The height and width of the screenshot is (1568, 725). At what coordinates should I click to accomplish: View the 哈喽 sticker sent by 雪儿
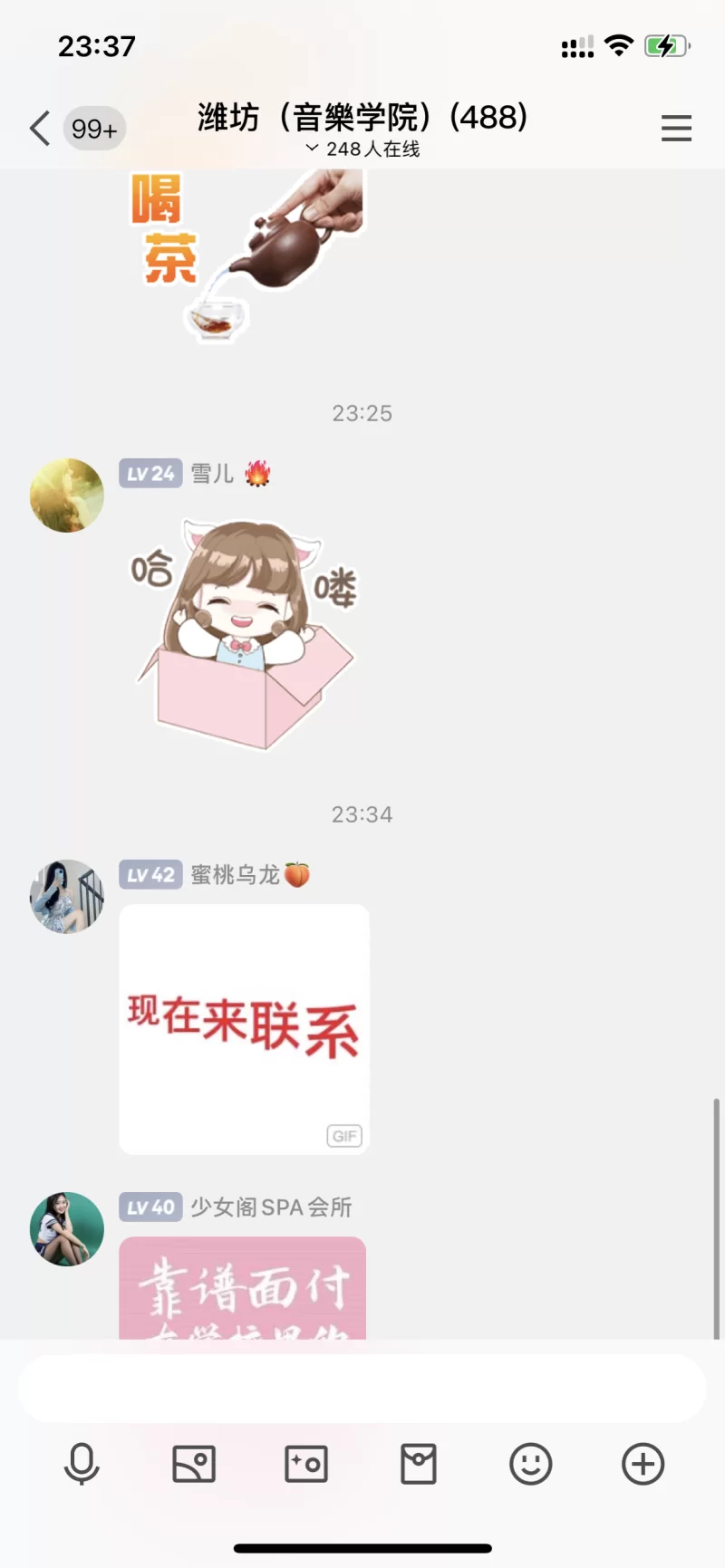245,634
